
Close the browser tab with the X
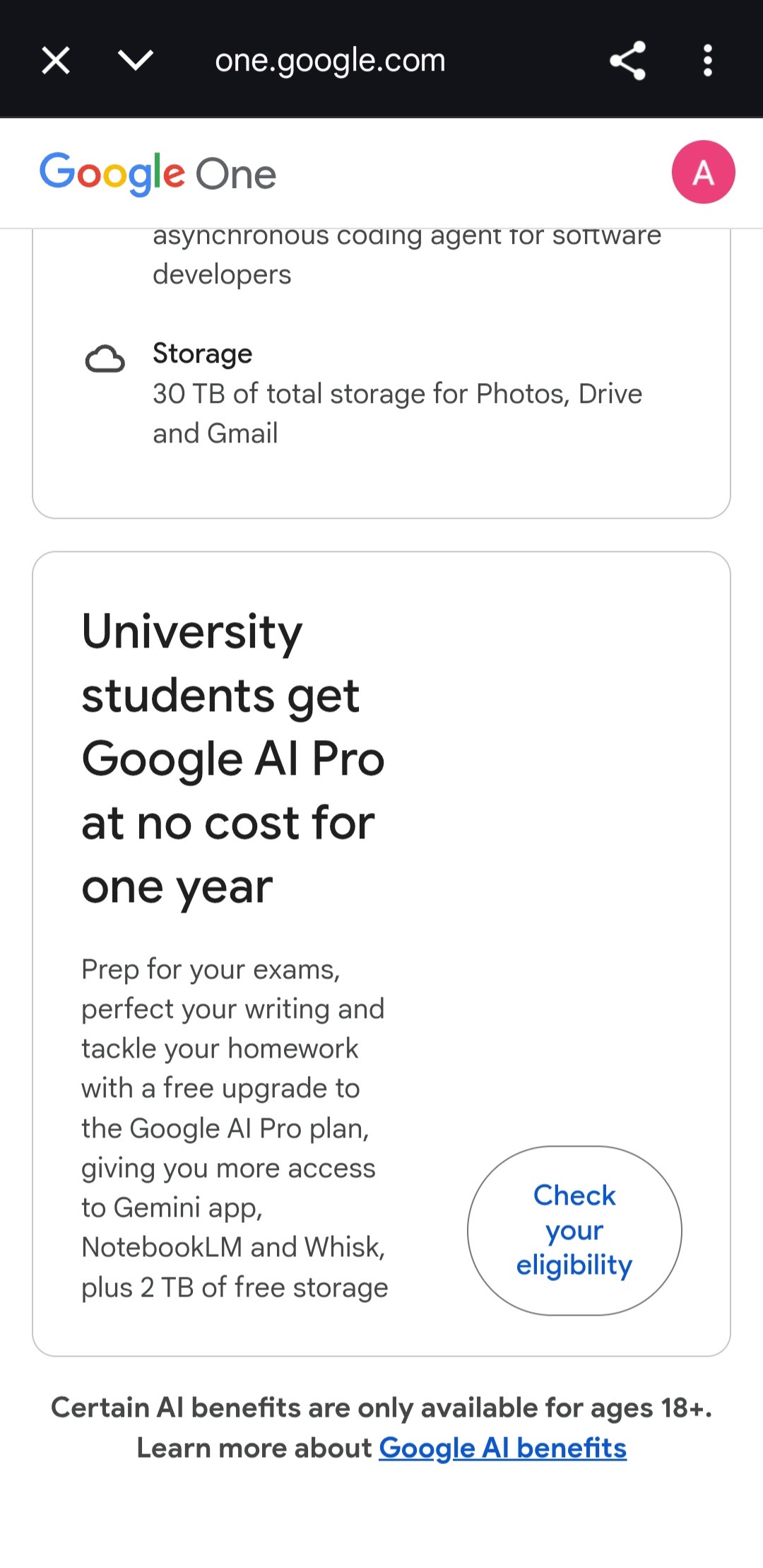[x=56, y=60]
